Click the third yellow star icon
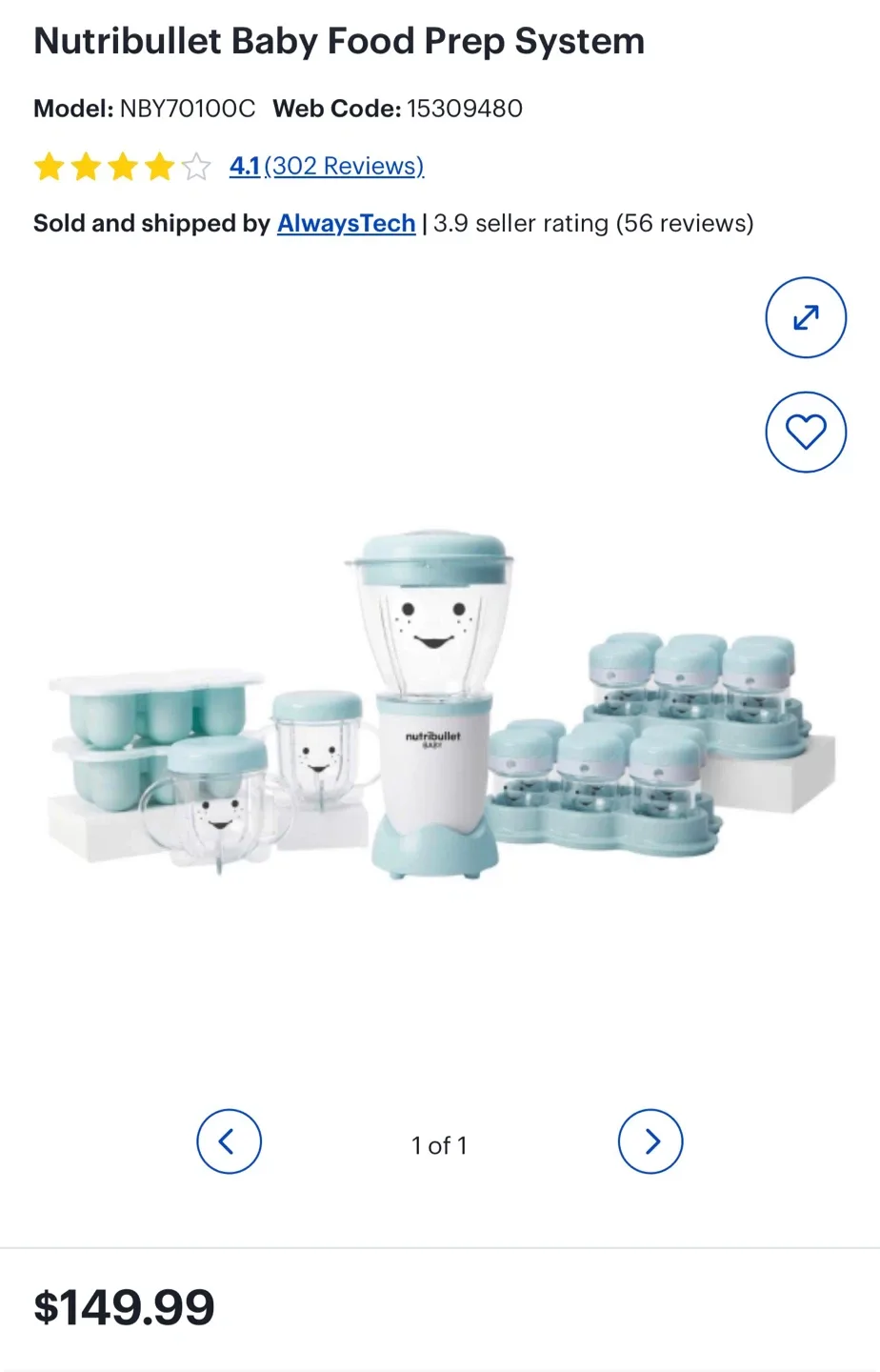880x1372 pixels. [x=122, y=166]
